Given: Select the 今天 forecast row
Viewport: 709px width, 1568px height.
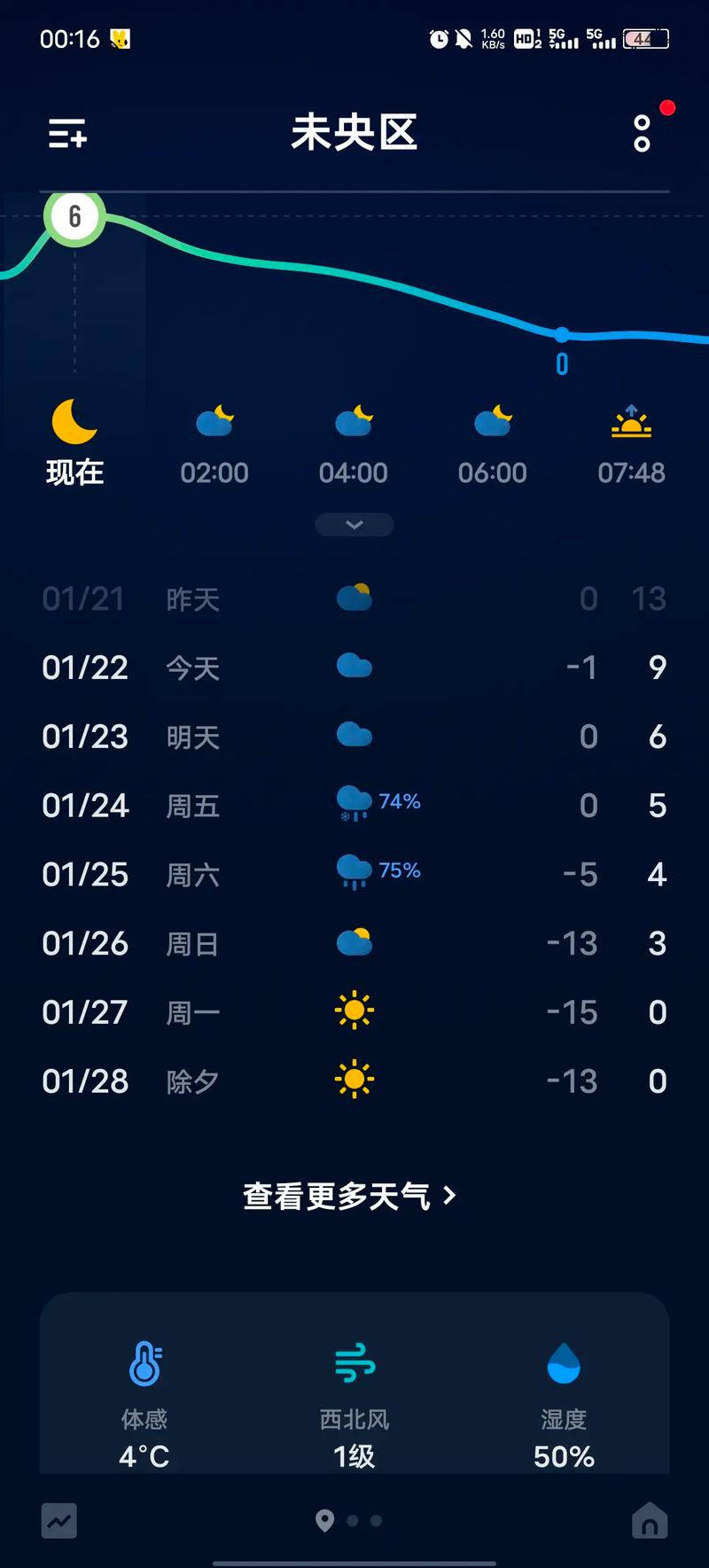Looking at the screenshot, I should pos(354,667).
